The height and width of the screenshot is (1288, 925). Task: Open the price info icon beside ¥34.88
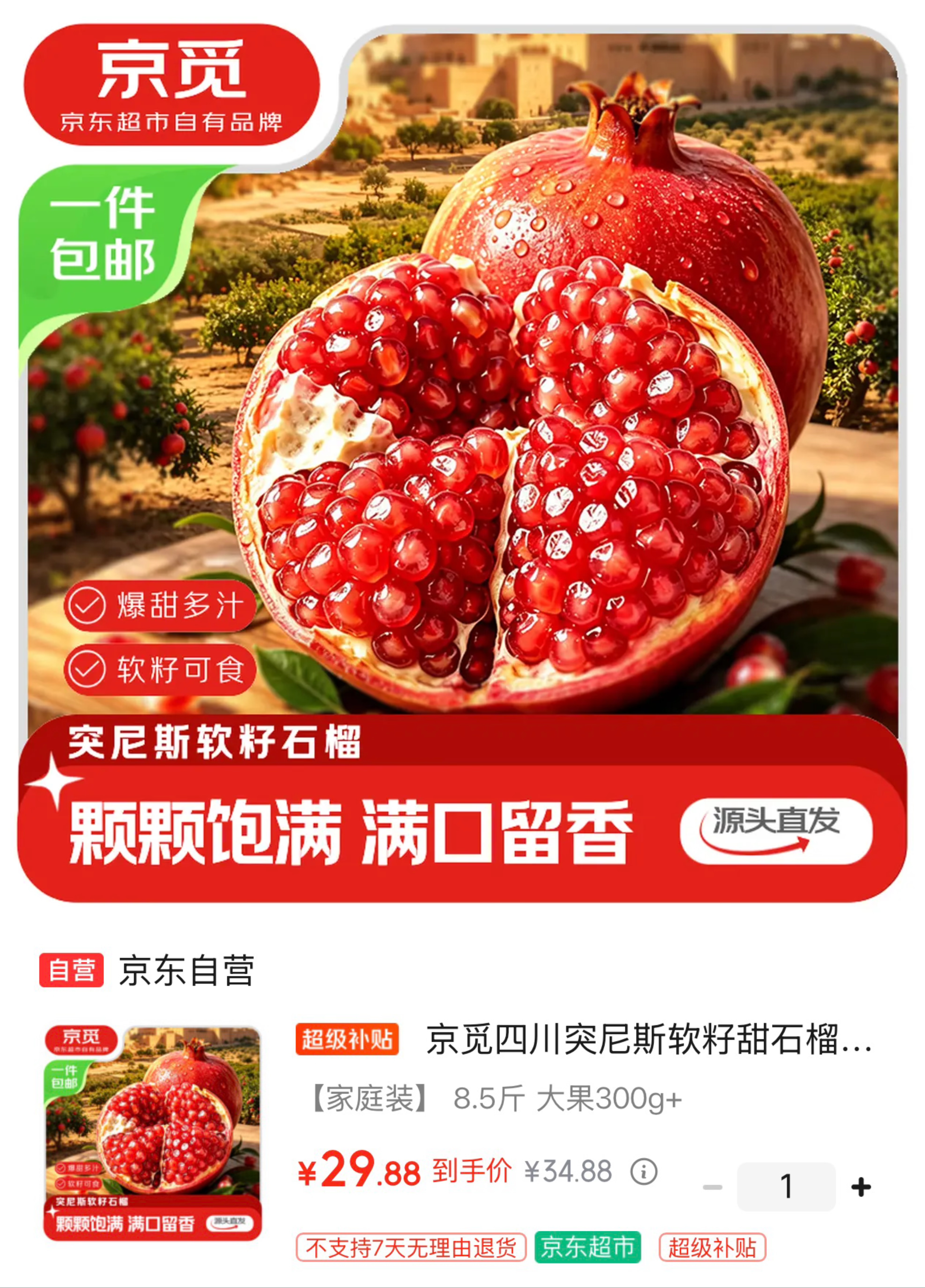644,1171
